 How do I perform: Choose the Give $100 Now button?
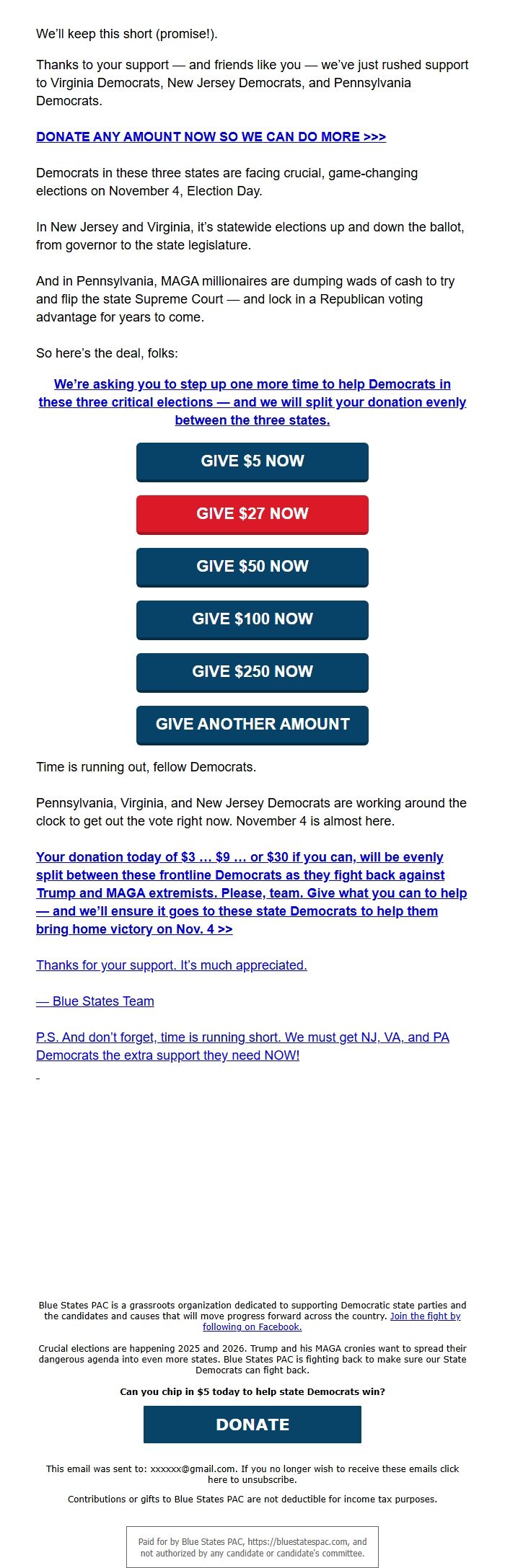click(252, 619)
